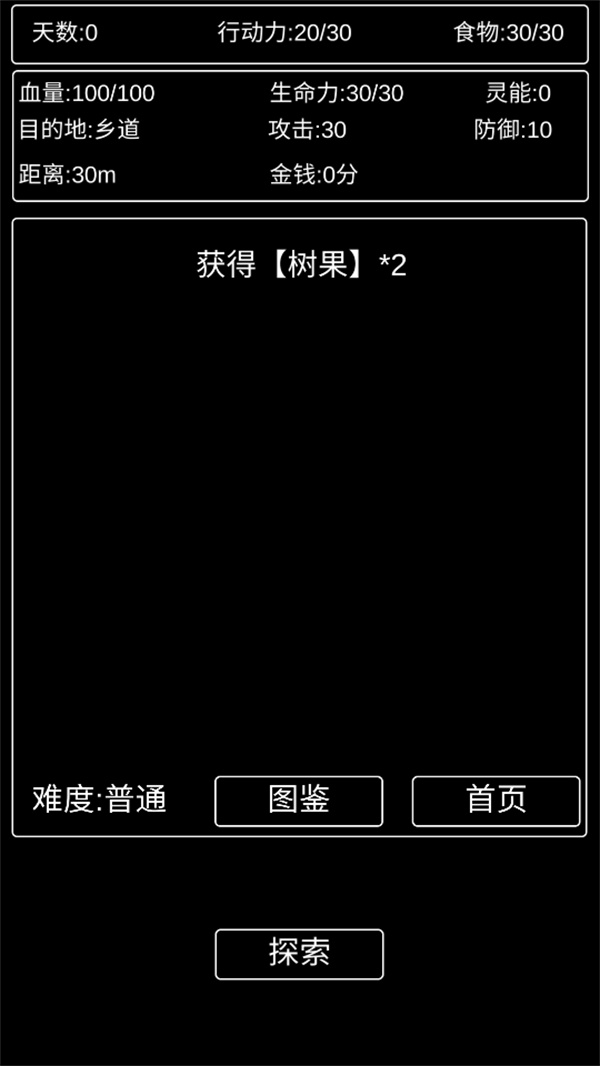Return to 首页 home page

496,801
